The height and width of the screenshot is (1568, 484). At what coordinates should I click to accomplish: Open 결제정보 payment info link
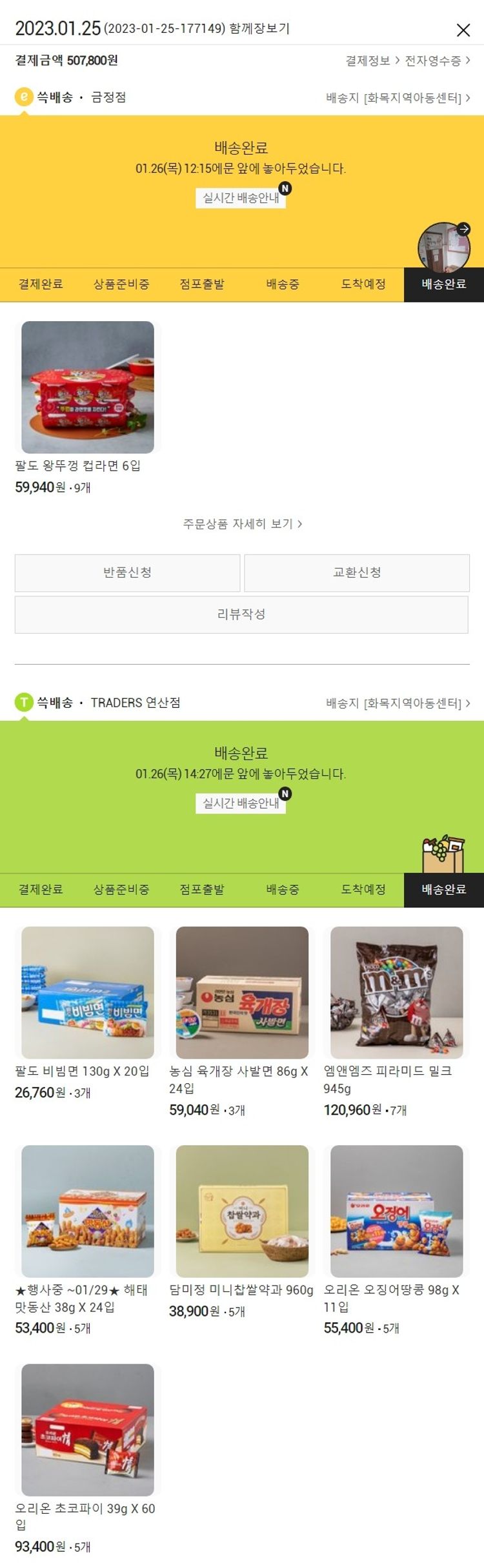pyautogui.click(x=372, y=61)
